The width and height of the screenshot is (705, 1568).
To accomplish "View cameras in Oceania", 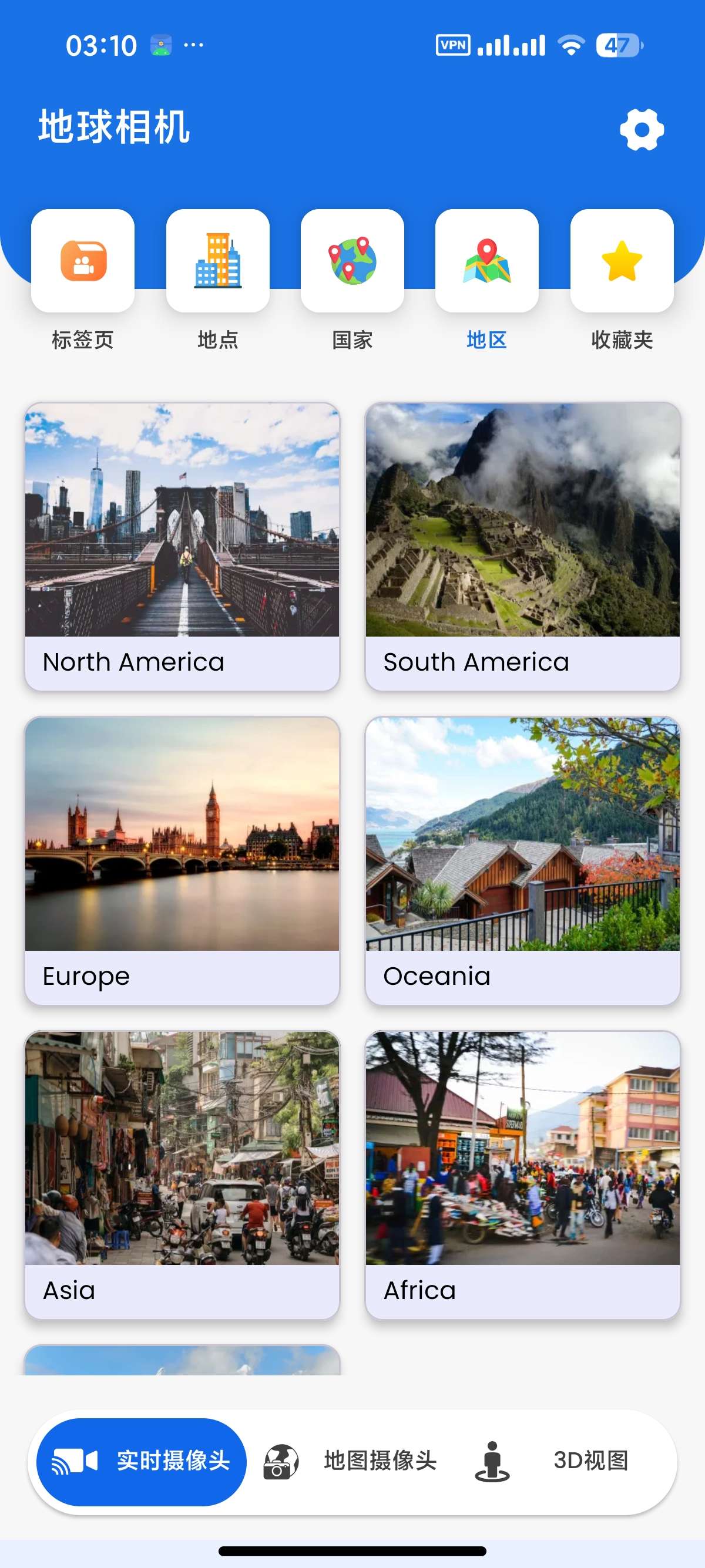I will pyautogui.click(x=522, y=860).
